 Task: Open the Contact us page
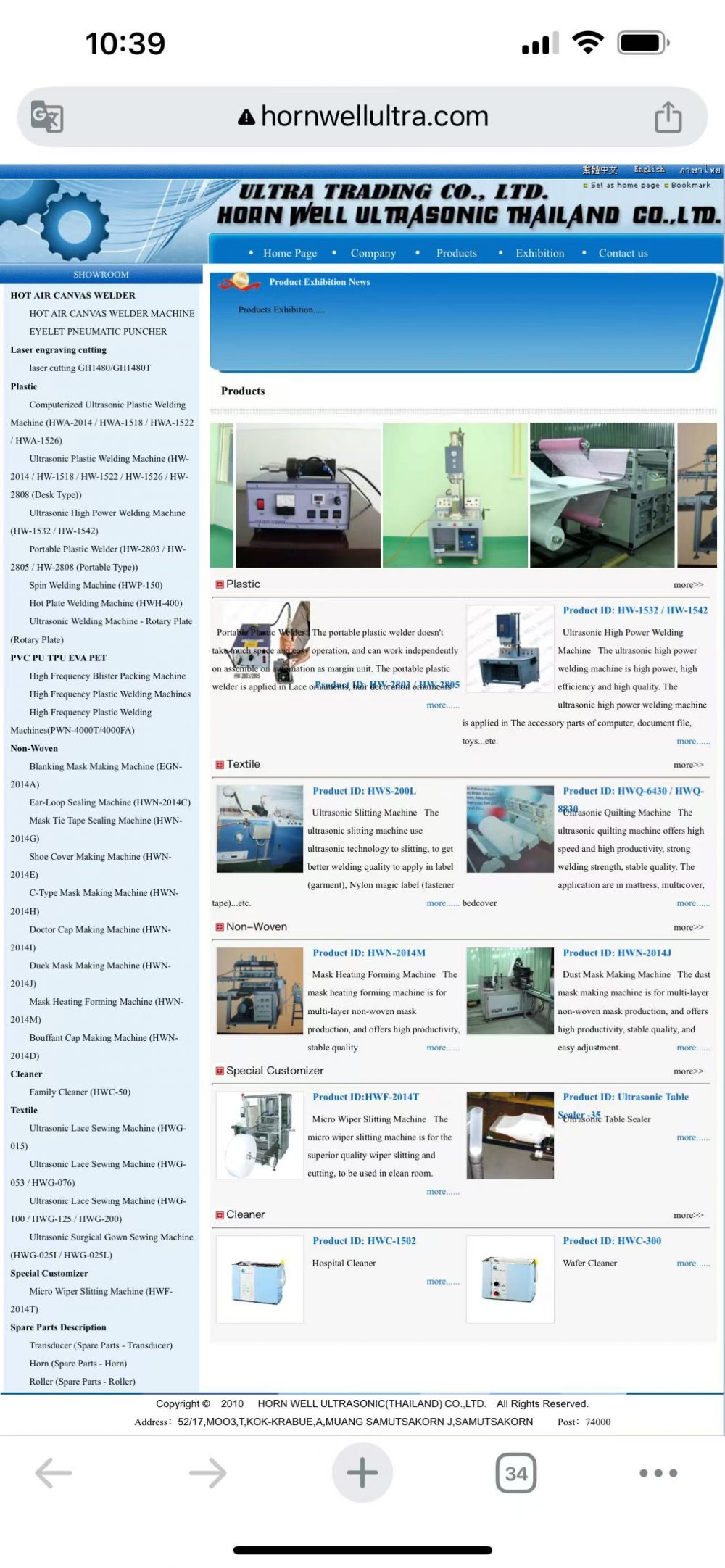point(623,253)
